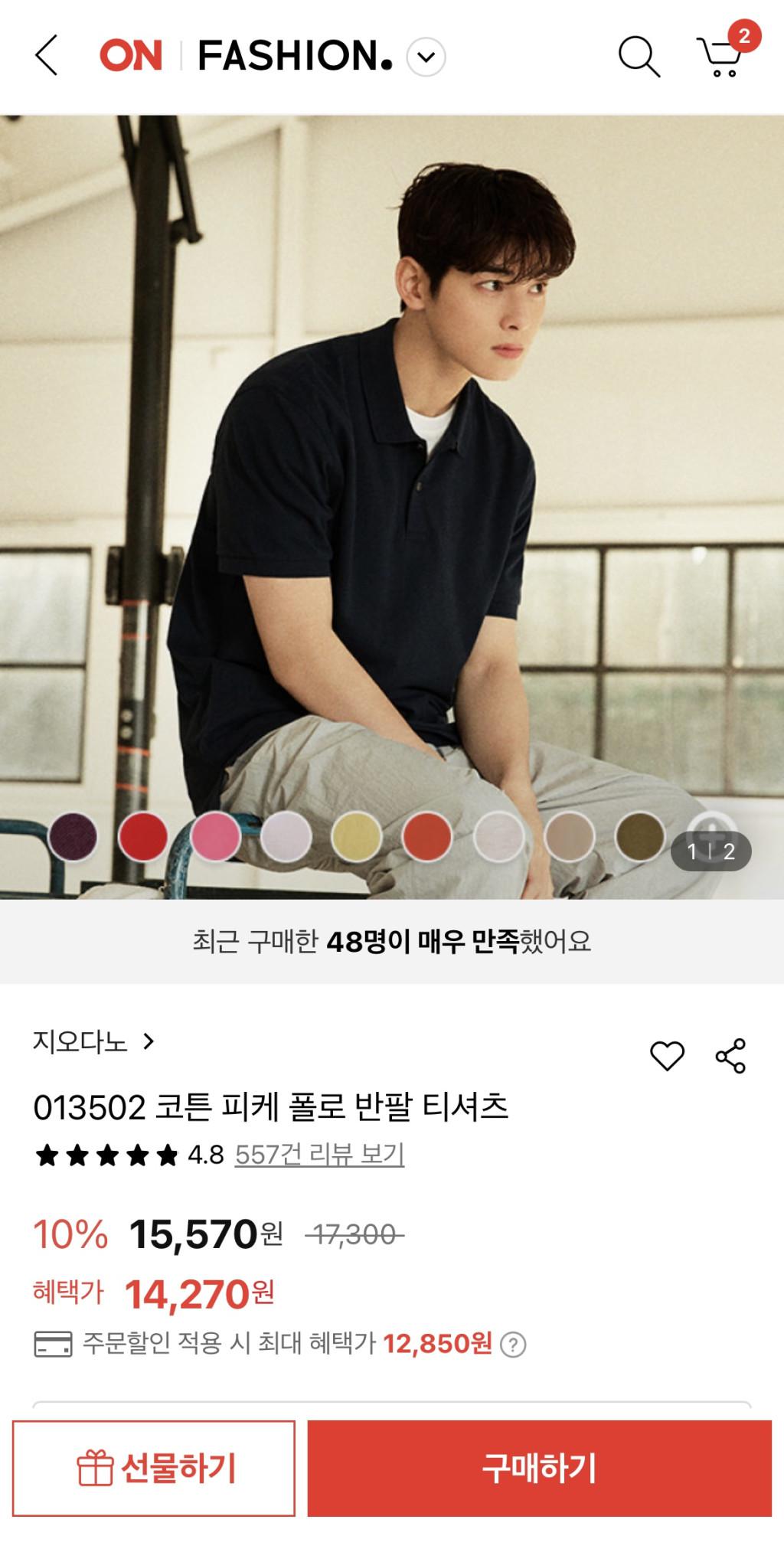The image size is (784, 1549).
Task: Open the search magnifier
Action: tap(639, 57)
